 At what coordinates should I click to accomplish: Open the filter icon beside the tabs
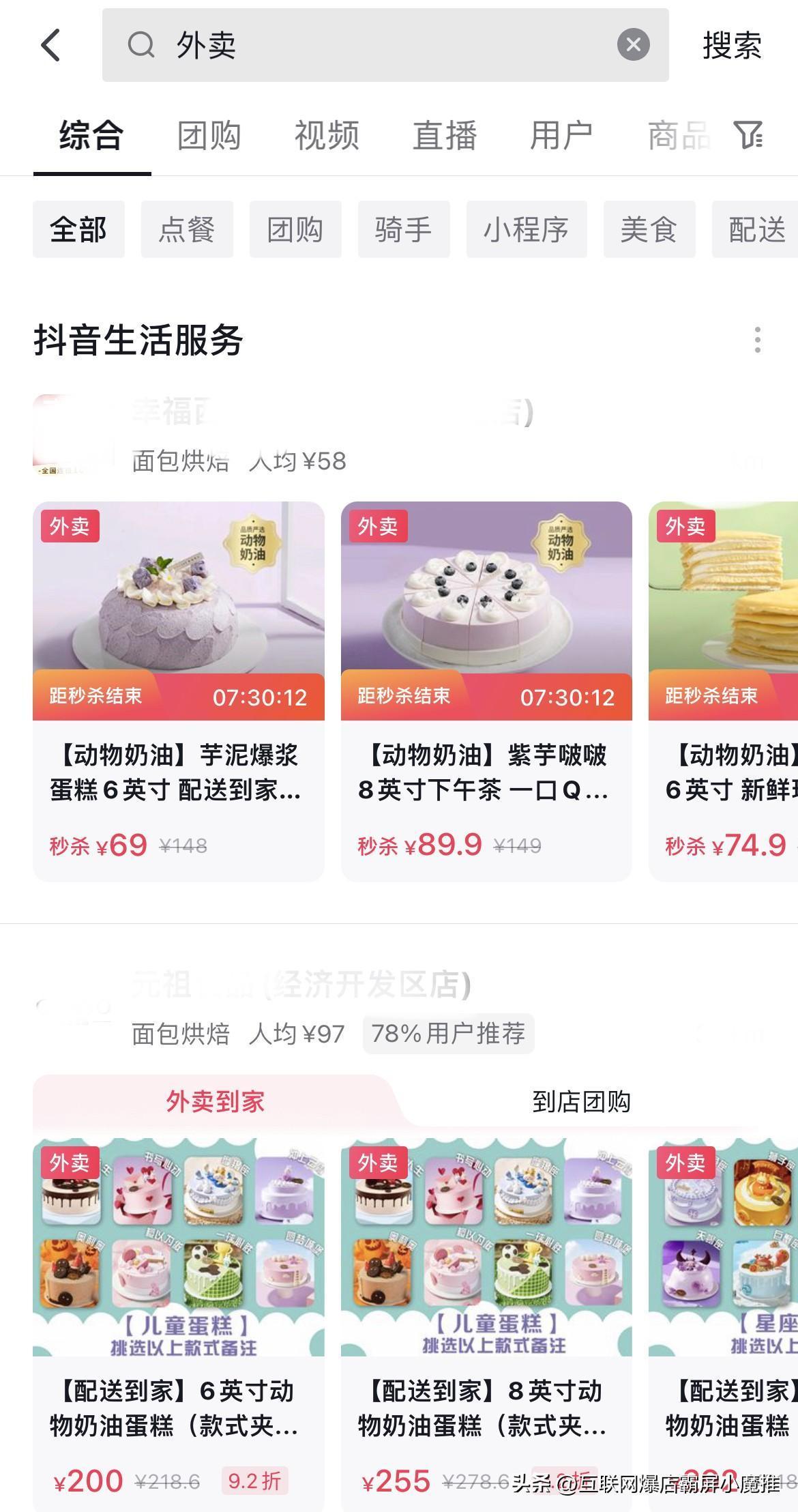[x=749, y=135]
